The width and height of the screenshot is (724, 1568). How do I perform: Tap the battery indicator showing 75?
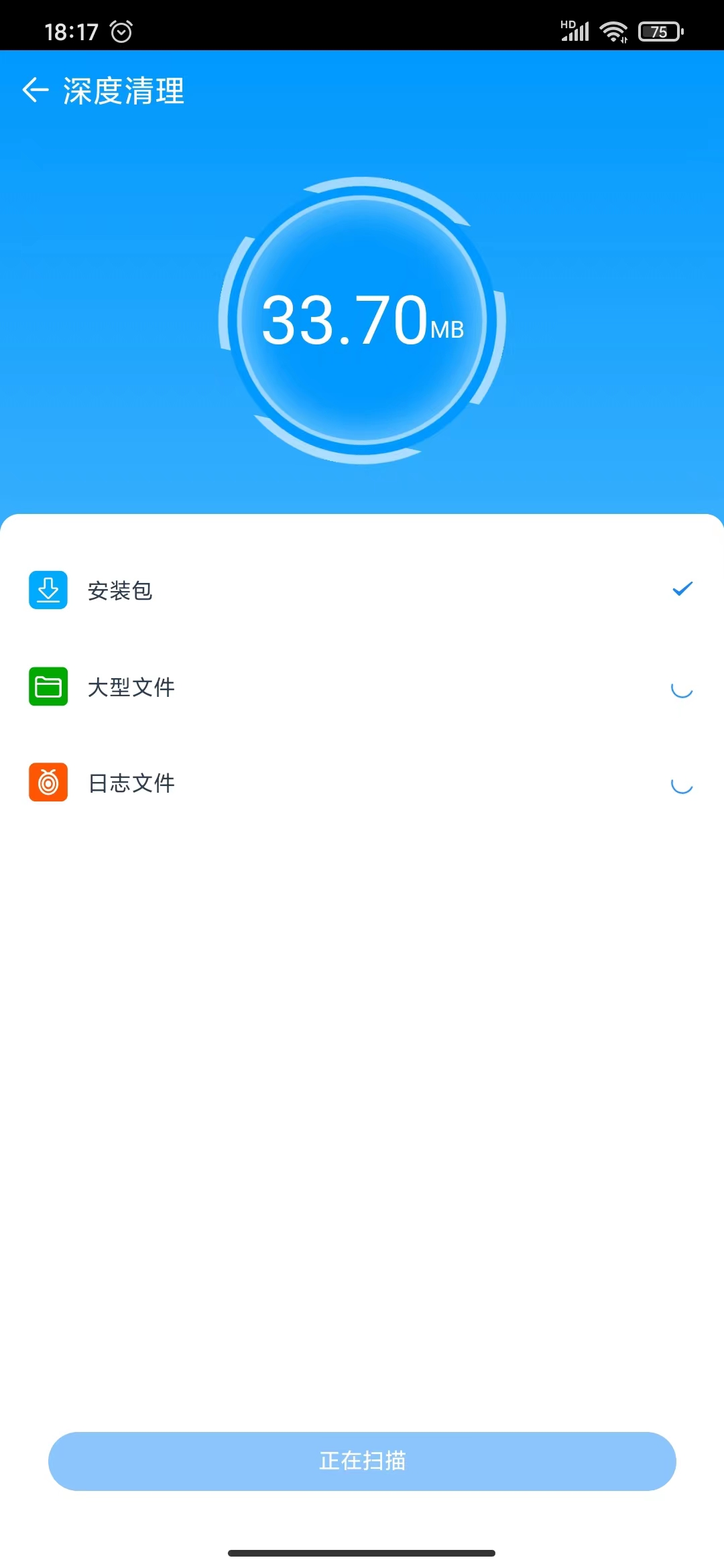coord(660,30)
